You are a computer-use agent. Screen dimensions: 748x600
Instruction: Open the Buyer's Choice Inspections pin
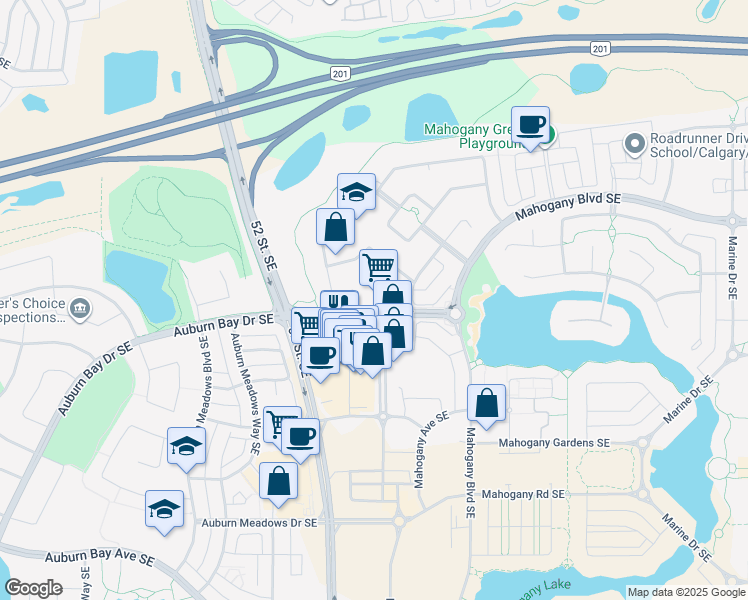[81, 306]
